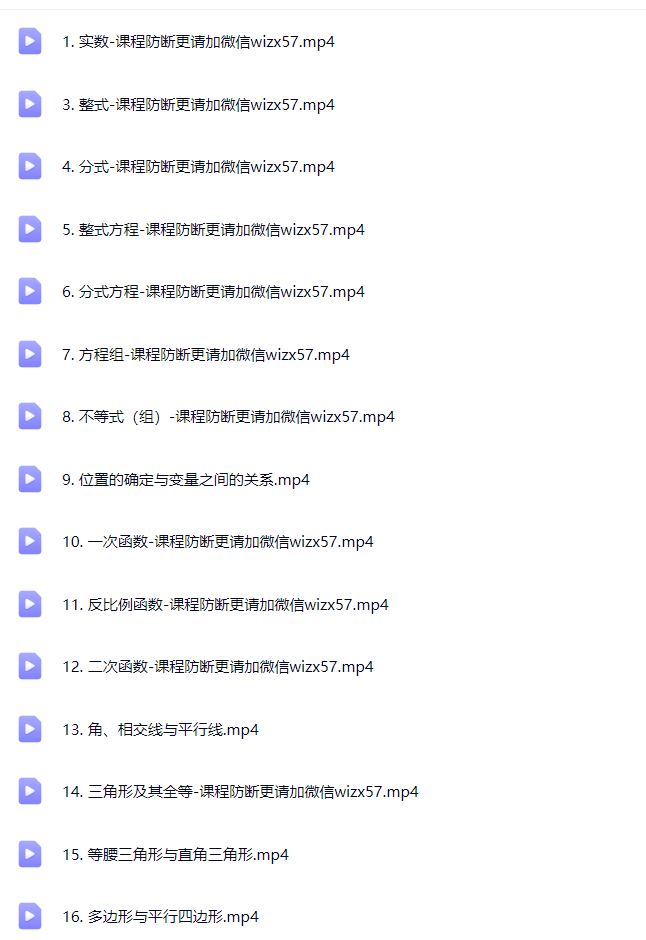
Task: Open video file 1. 实数
Action: point(198,42)
